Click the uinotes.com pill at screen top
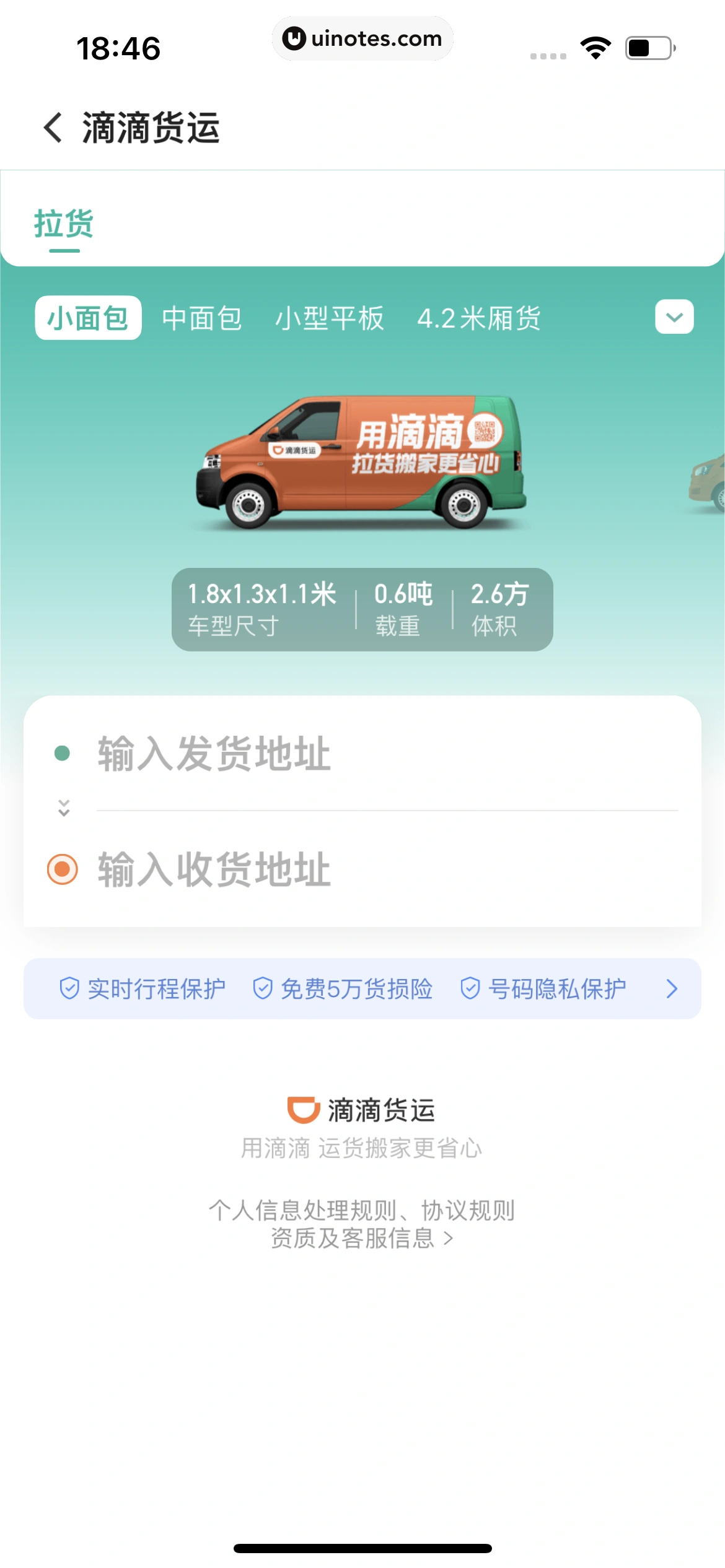 (362, 38)
